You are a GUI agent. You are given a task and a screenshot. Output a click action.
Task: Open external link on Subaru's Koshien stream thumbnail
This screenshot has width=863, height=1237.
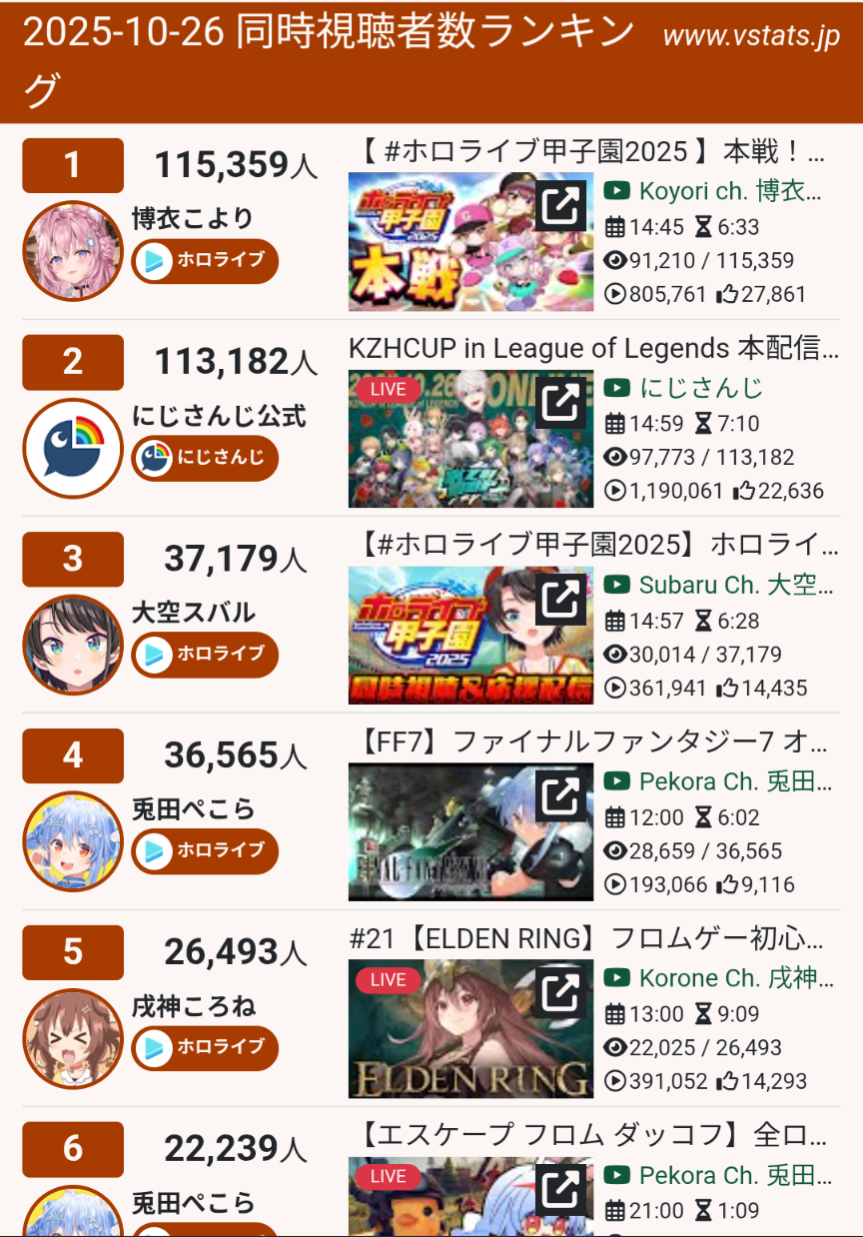pyautogui.click(x=560, y=600)
